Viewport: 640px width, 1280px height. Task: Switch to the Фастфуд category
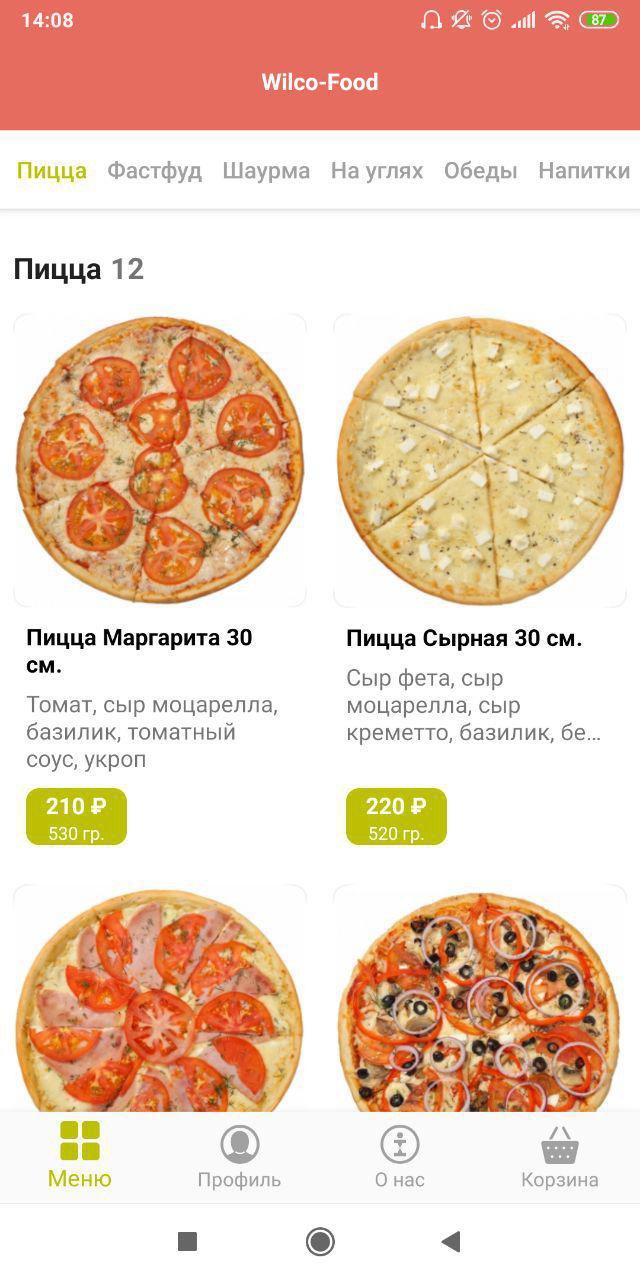click(155, 171)
